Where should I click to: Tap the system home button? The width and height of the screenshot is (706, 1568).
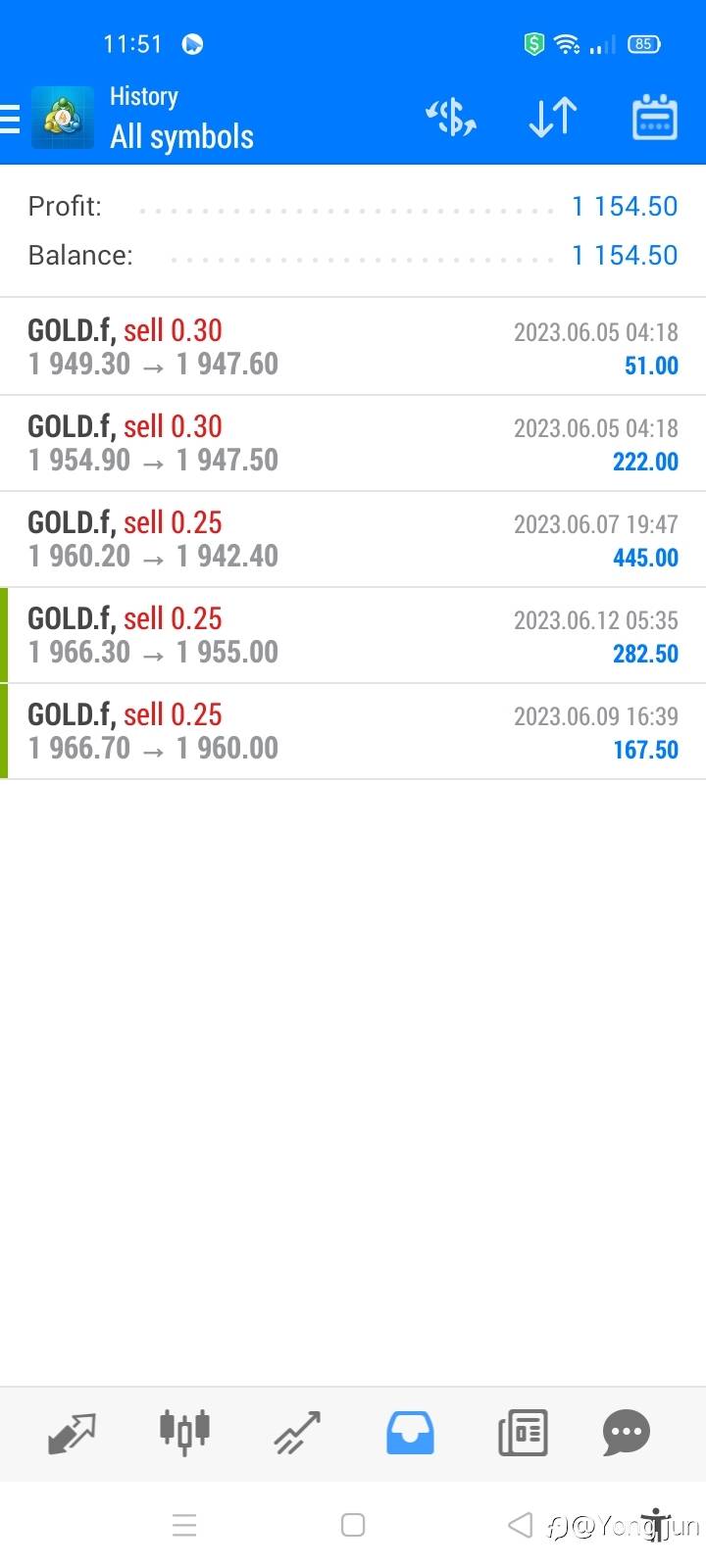tap(353, 1525)
